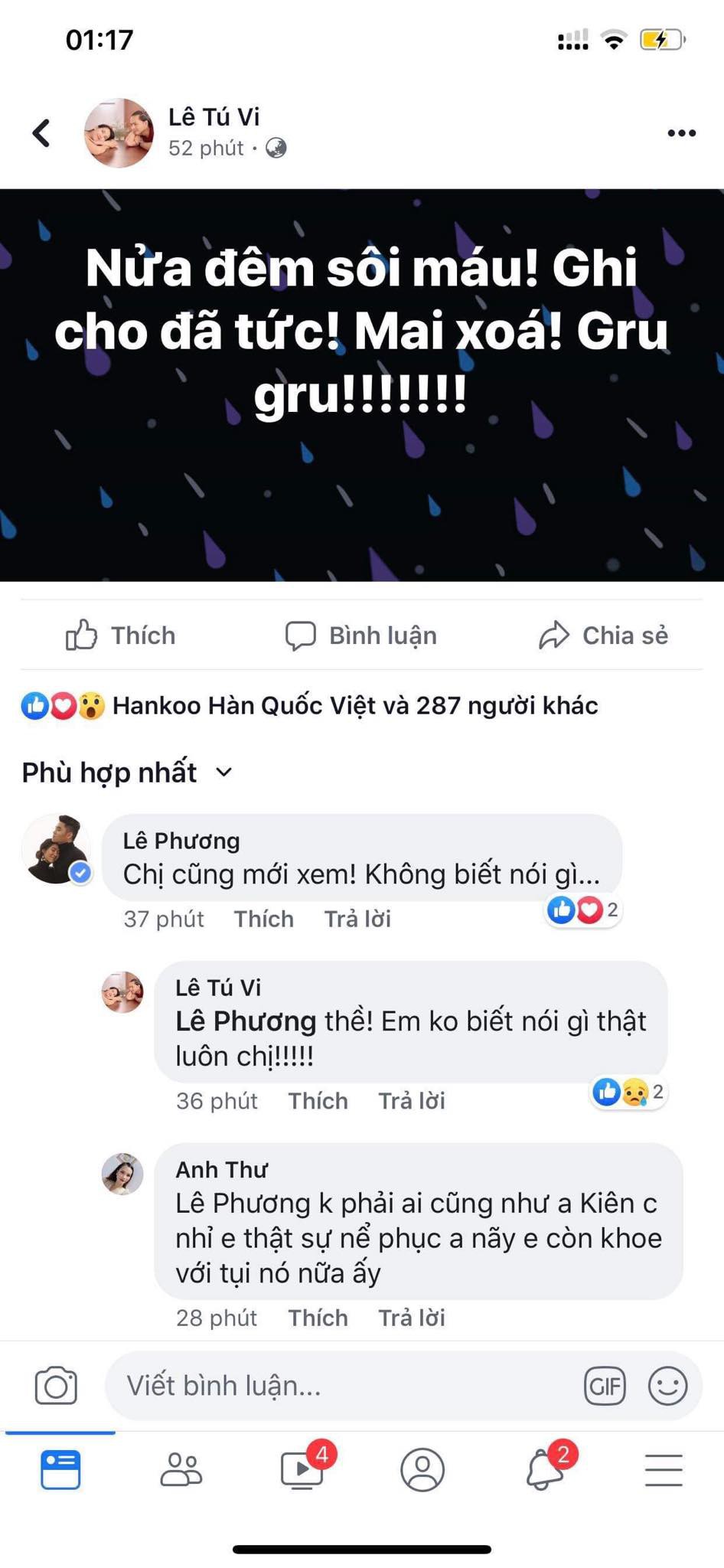Like Lê Tú Vi's 36 phút reply
The height and width of the screenshot is (1568, 724).
(x=318, y=1101)
